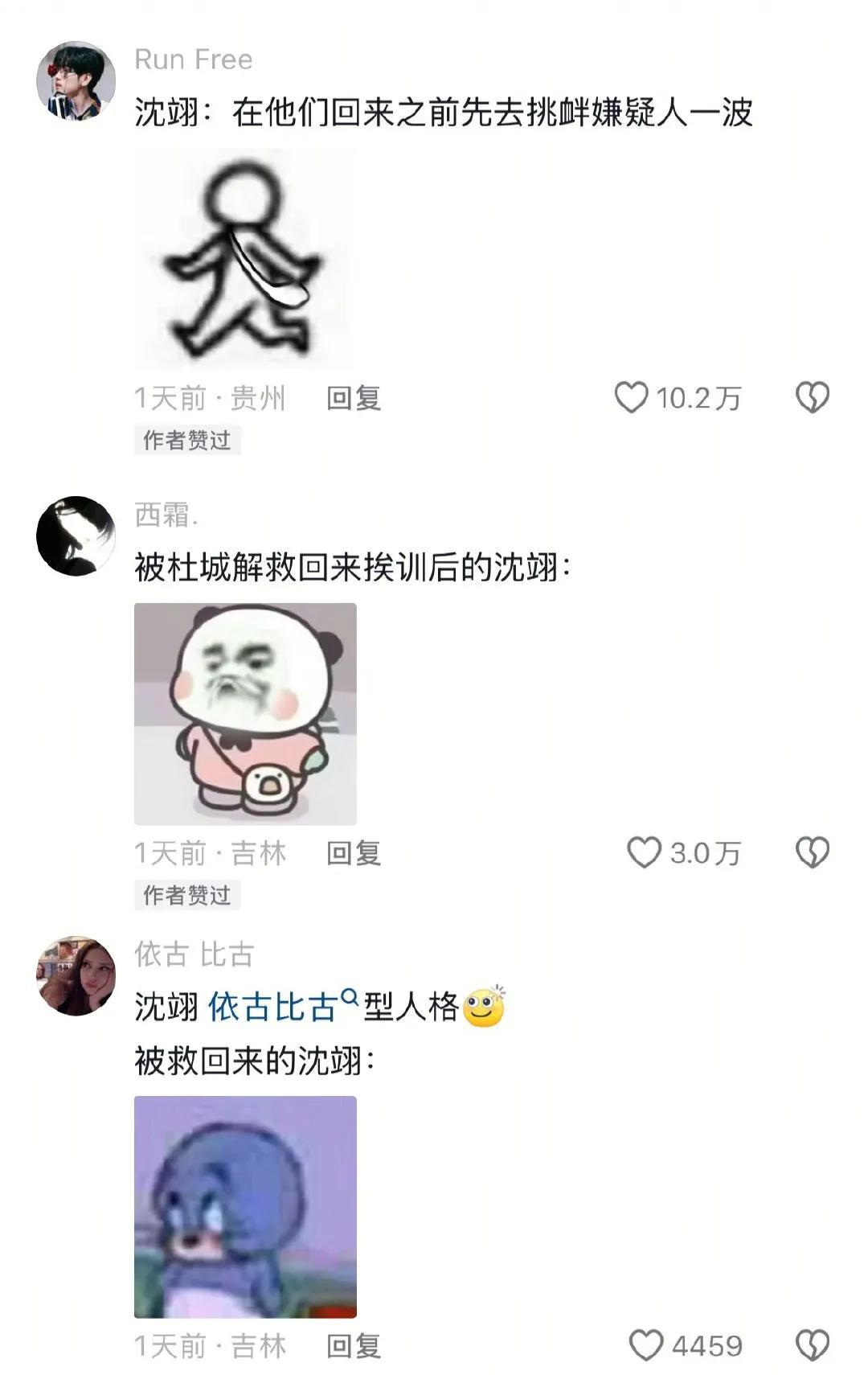This screenshot has height=1375, width=868.
Task: View the stick figure meme image
Action: point(245,259)
